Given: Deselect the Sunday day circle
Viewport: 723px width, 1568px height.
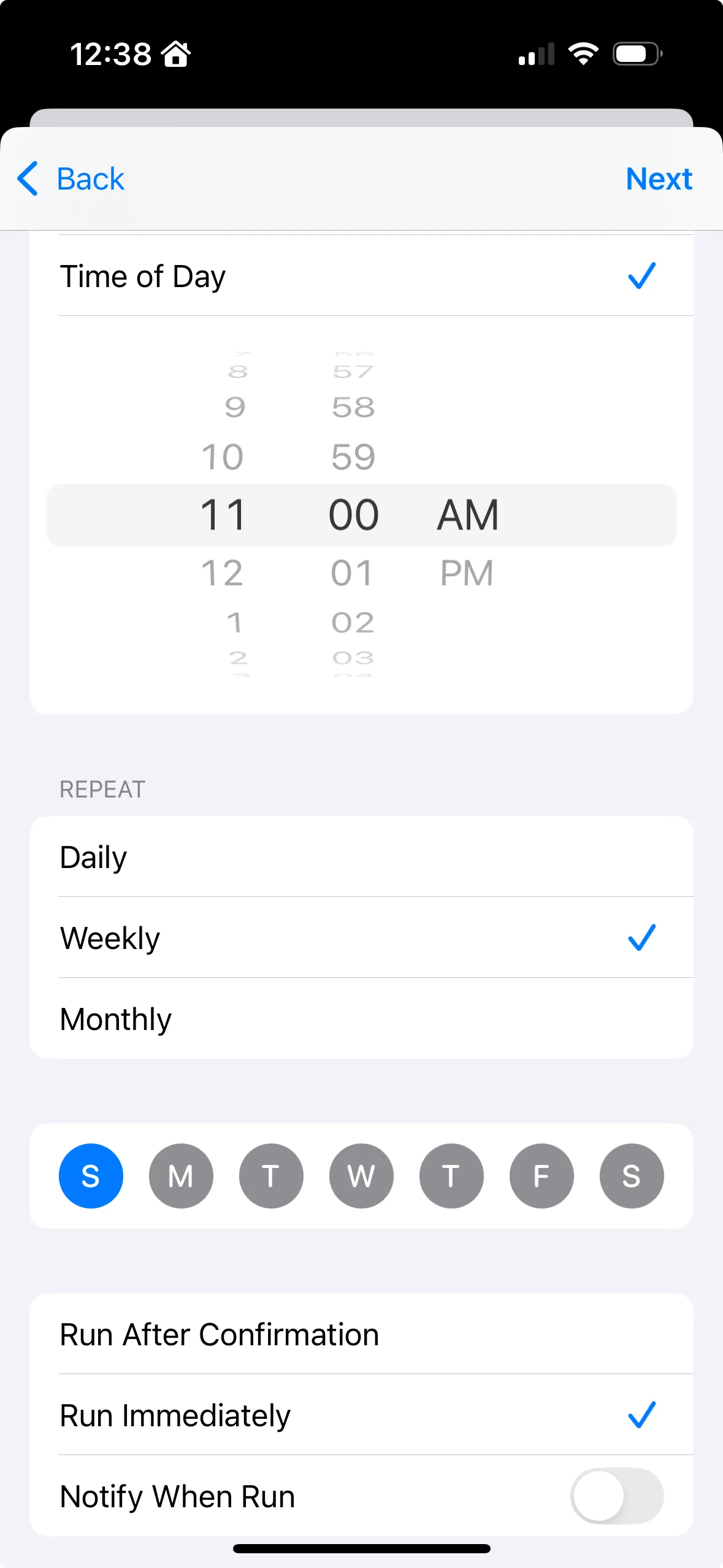Looking at the screenshot, I should click(x=91, y=1176).
